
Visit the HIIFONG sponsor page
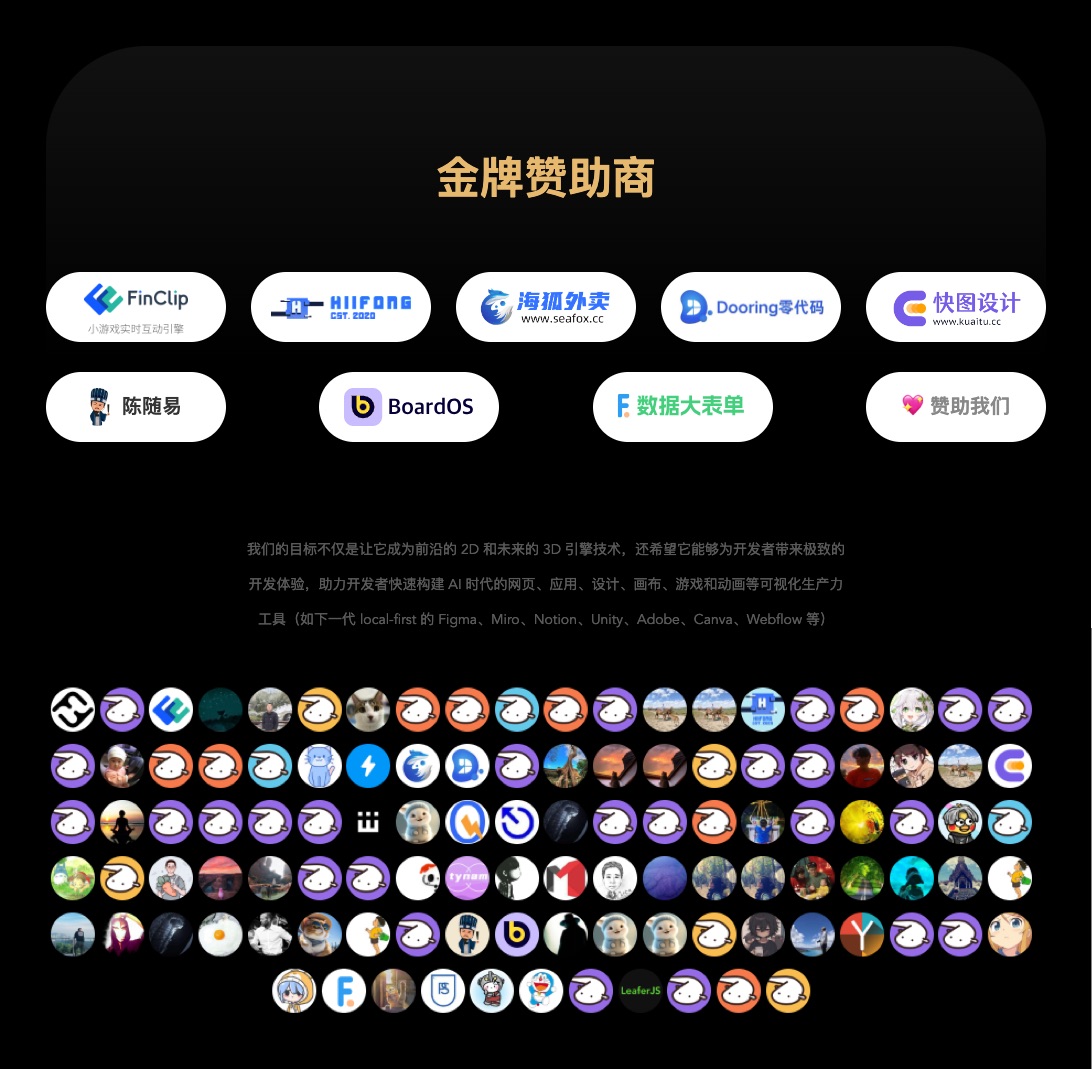(x=341, y=307)
